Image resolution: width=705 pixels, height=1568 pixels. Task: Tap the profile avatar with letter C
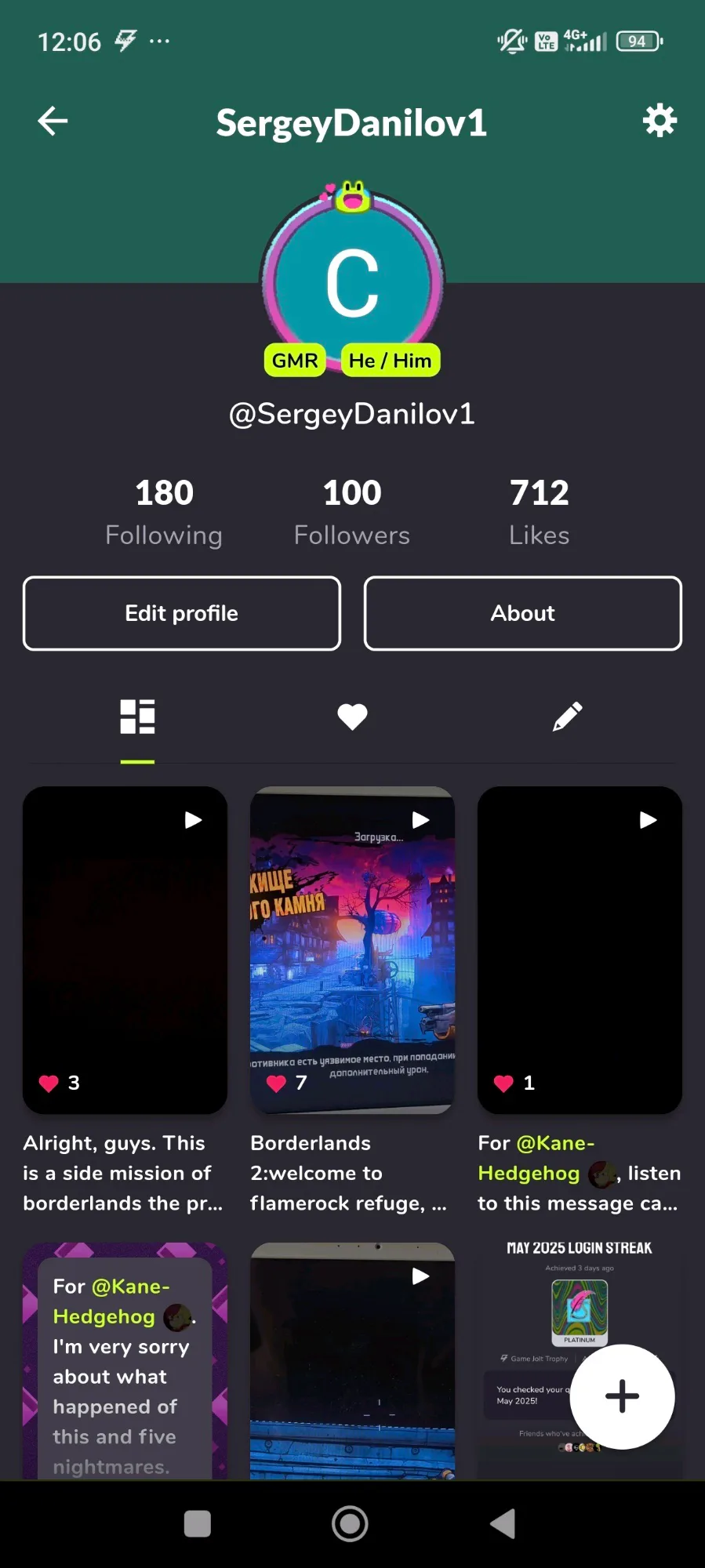pos(352,281)
